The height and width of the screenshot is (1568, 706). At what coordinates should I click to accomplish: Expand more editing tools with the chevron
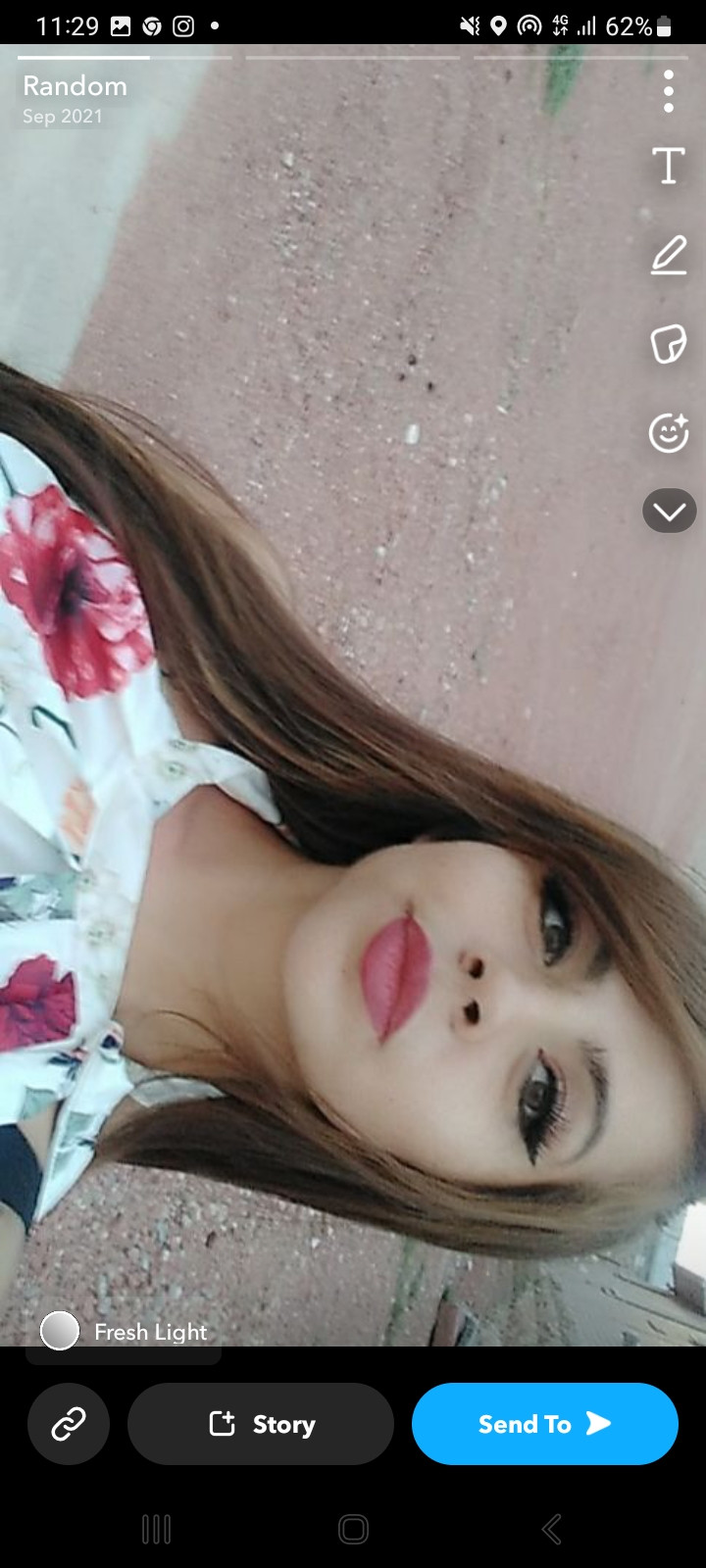point(670,511)
